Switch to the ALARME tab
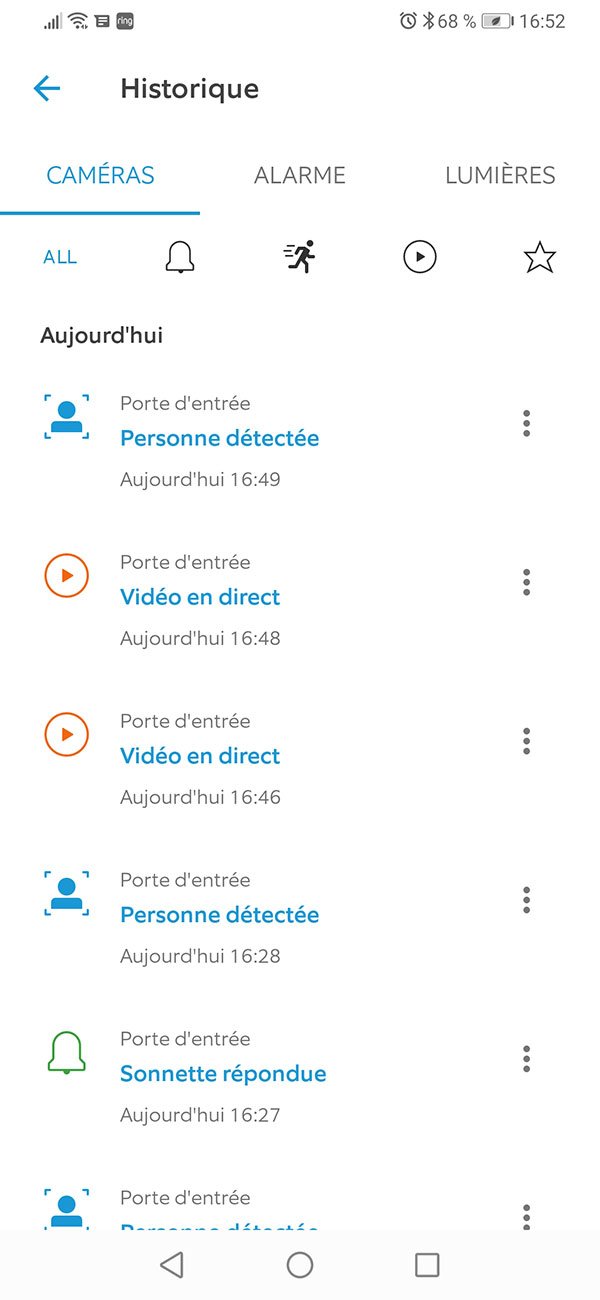The image size is (600, 1300). click(x=300, y=175)
